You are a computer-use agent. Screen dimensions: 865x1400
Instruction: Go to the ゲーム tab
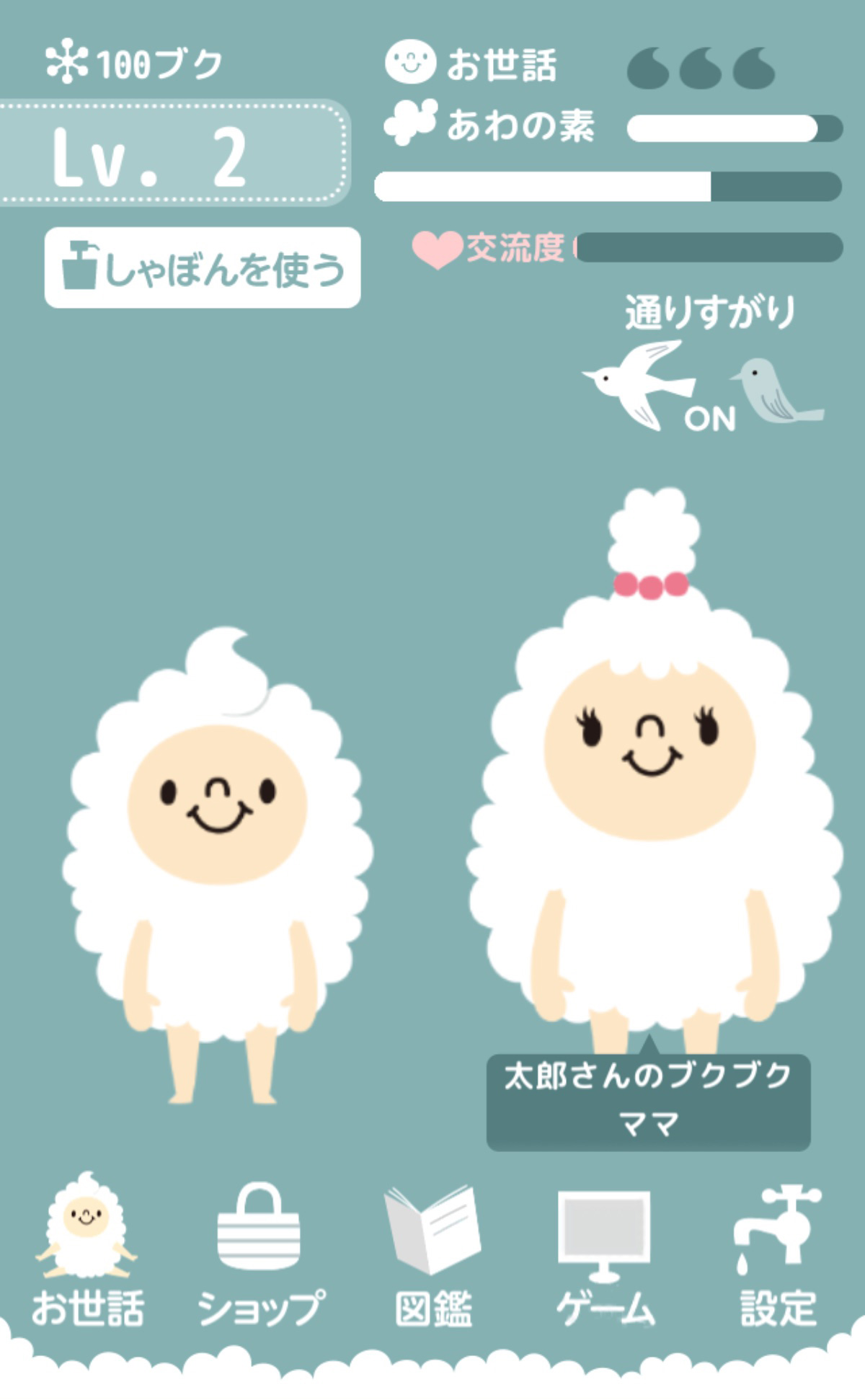pyautogui.click(x=604, y=1254)
